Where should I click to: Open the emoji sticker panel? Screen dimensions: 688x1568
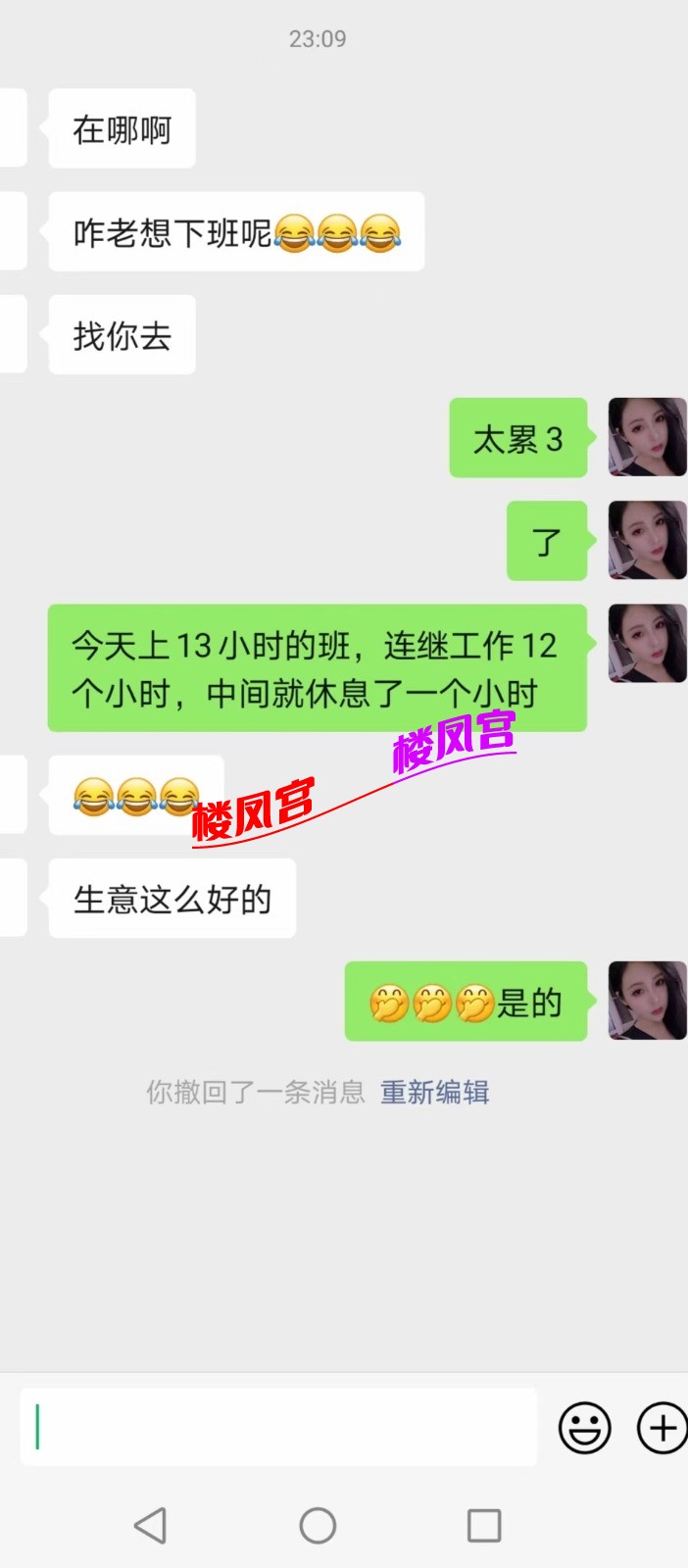(x=585, y=1428)
